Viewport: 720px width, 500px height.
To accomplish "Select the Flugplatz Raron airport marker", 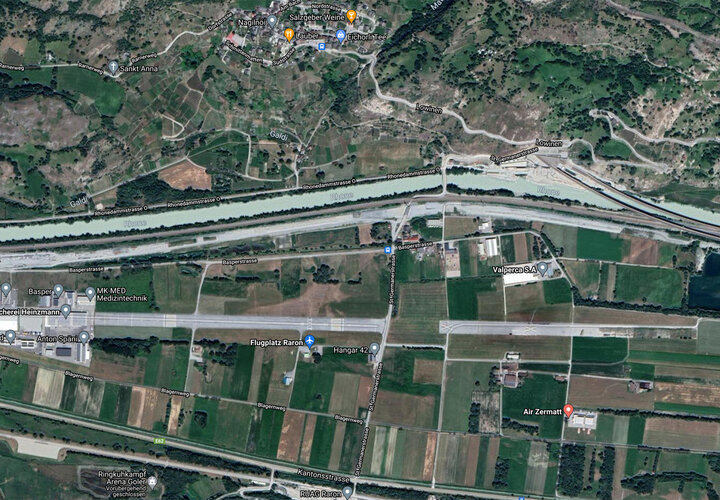I will [310, 342].
